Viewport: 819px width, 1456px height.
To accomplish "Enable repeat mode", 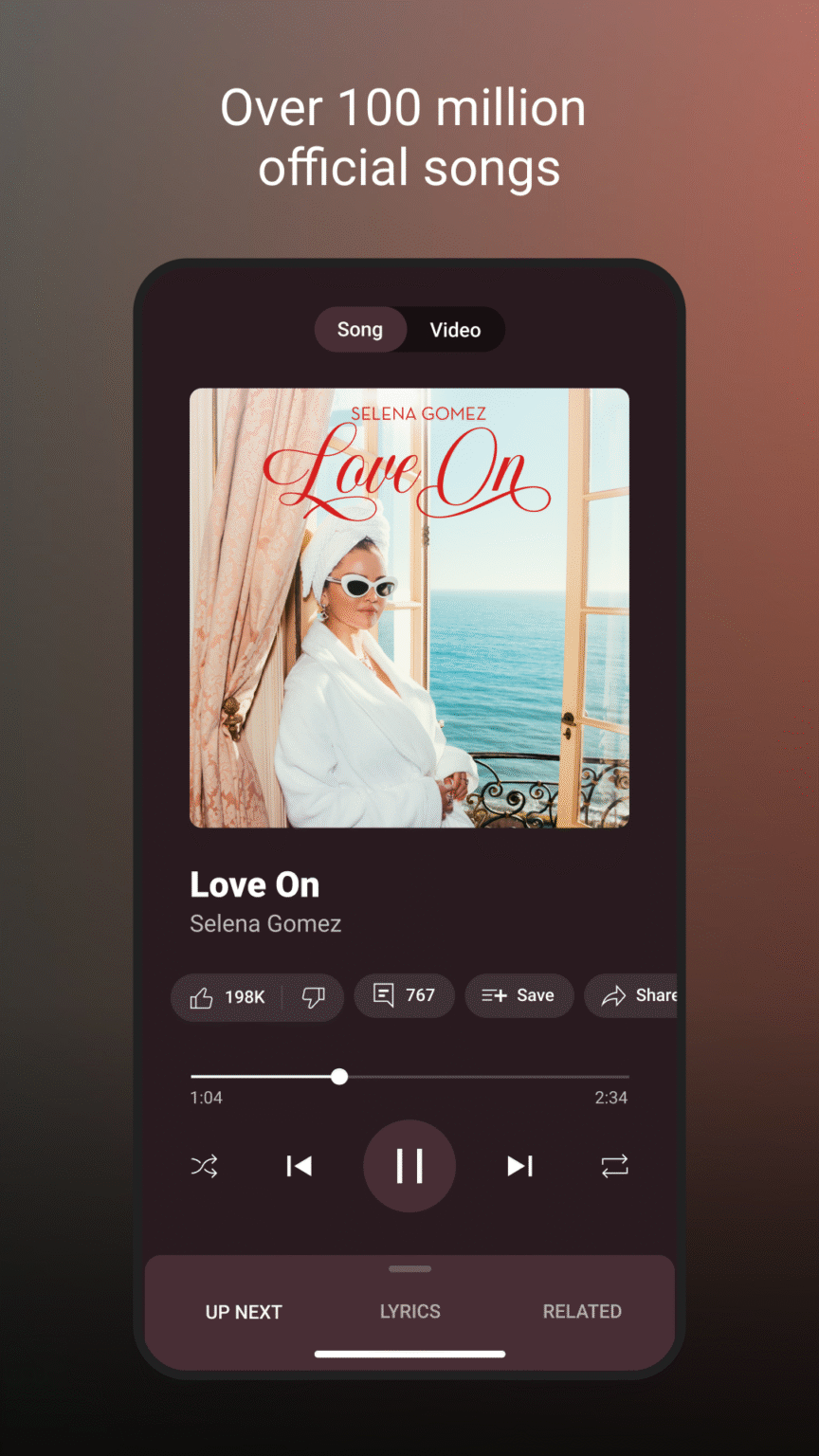I will point(614,1166).
